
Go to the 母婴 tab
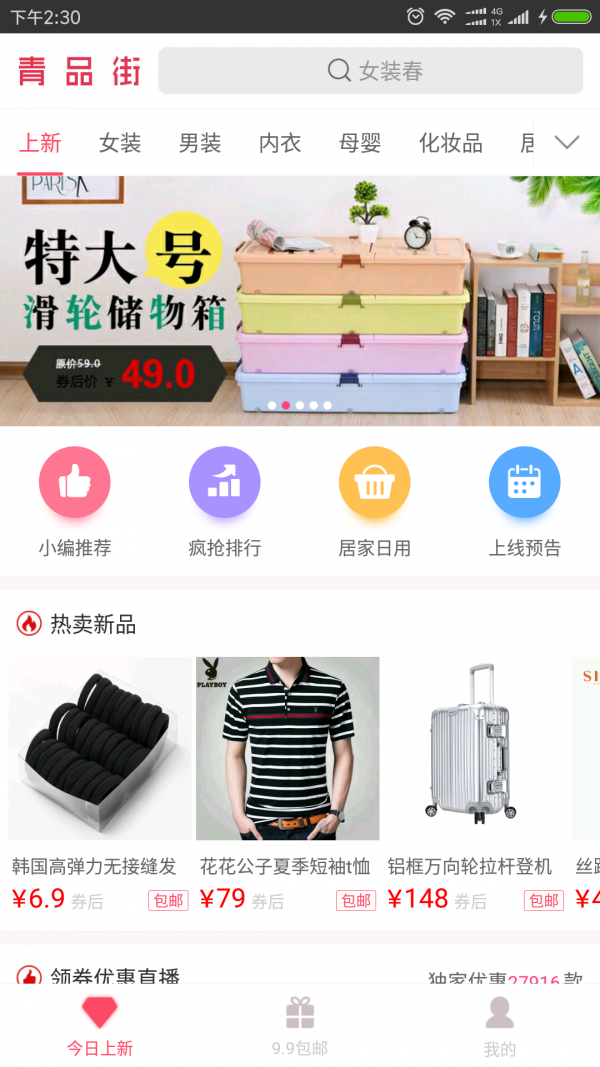point(360,143)
